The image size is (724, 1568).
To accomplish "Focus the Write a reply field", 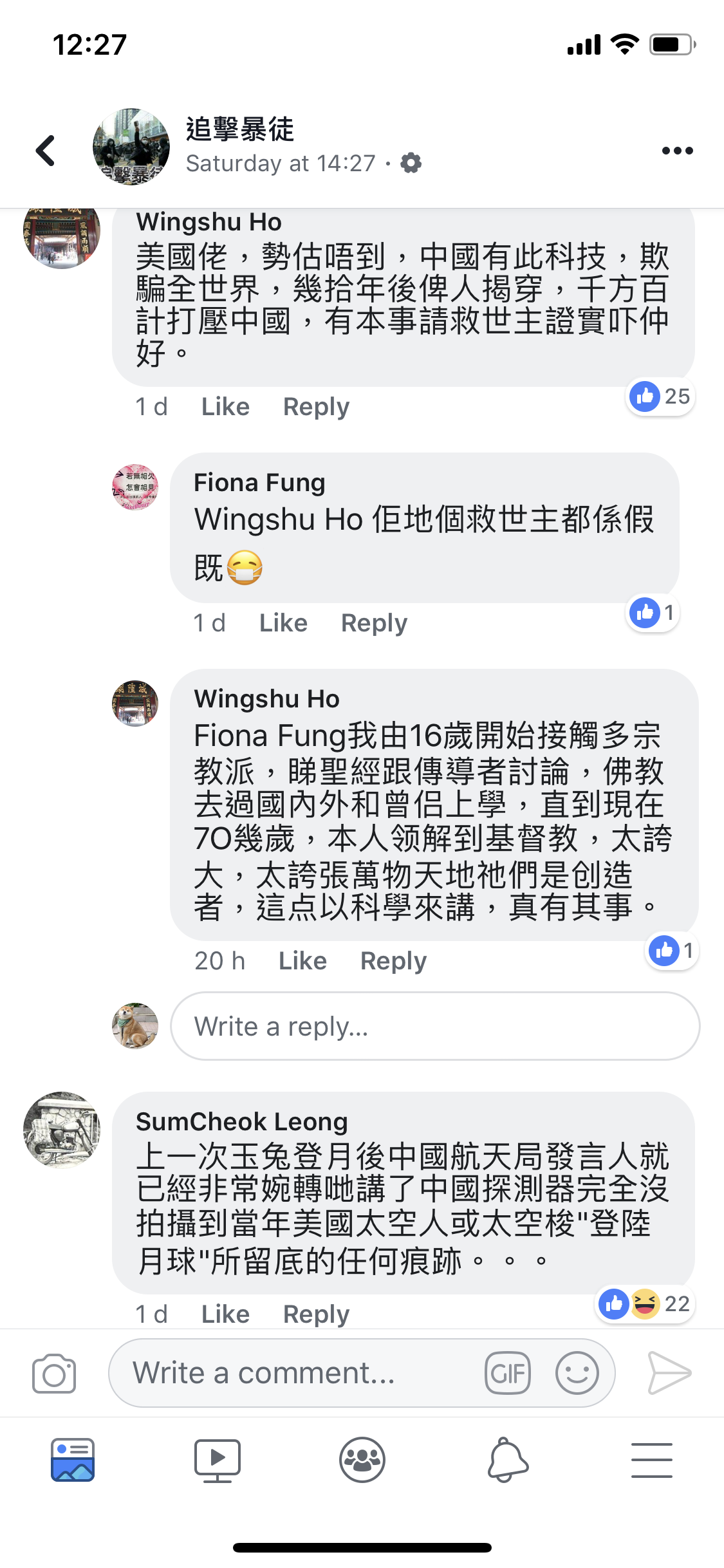I will 434,1026.
